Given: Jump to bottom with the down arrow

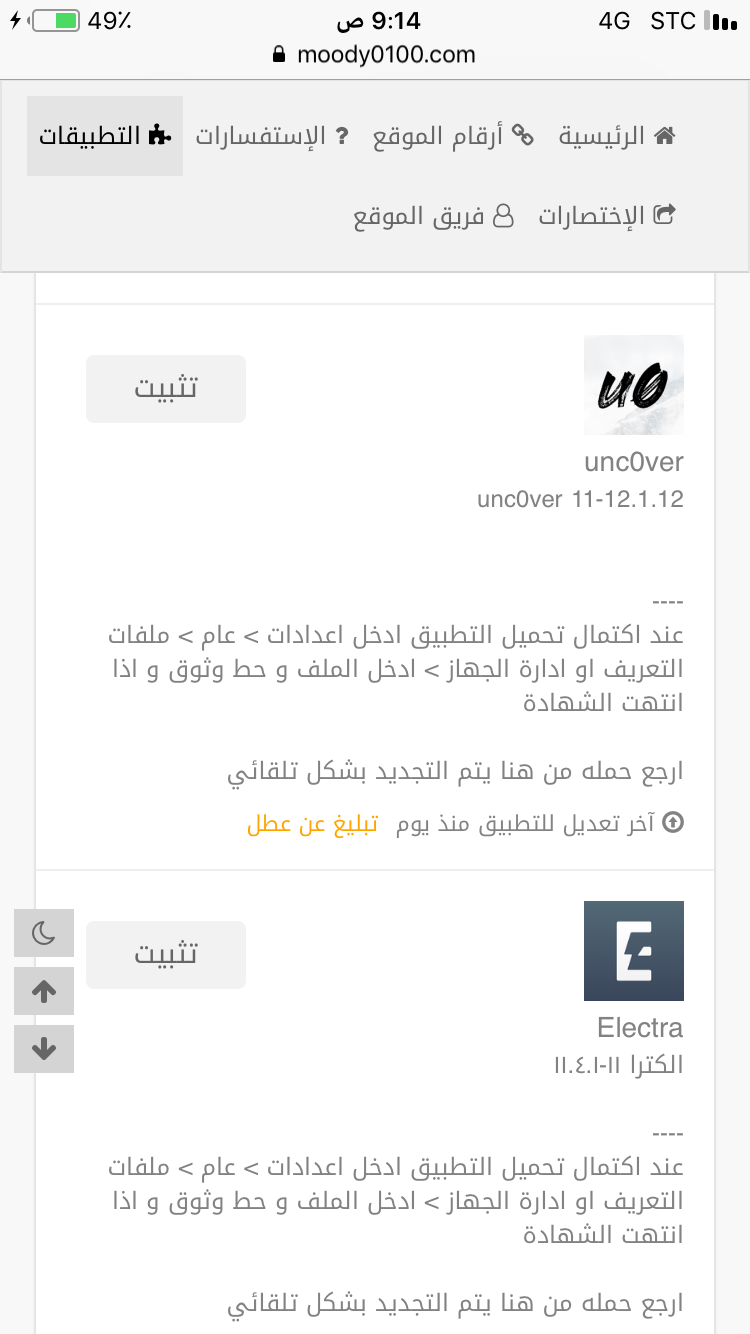Looking at the screenshot, I should [44, 1049].
